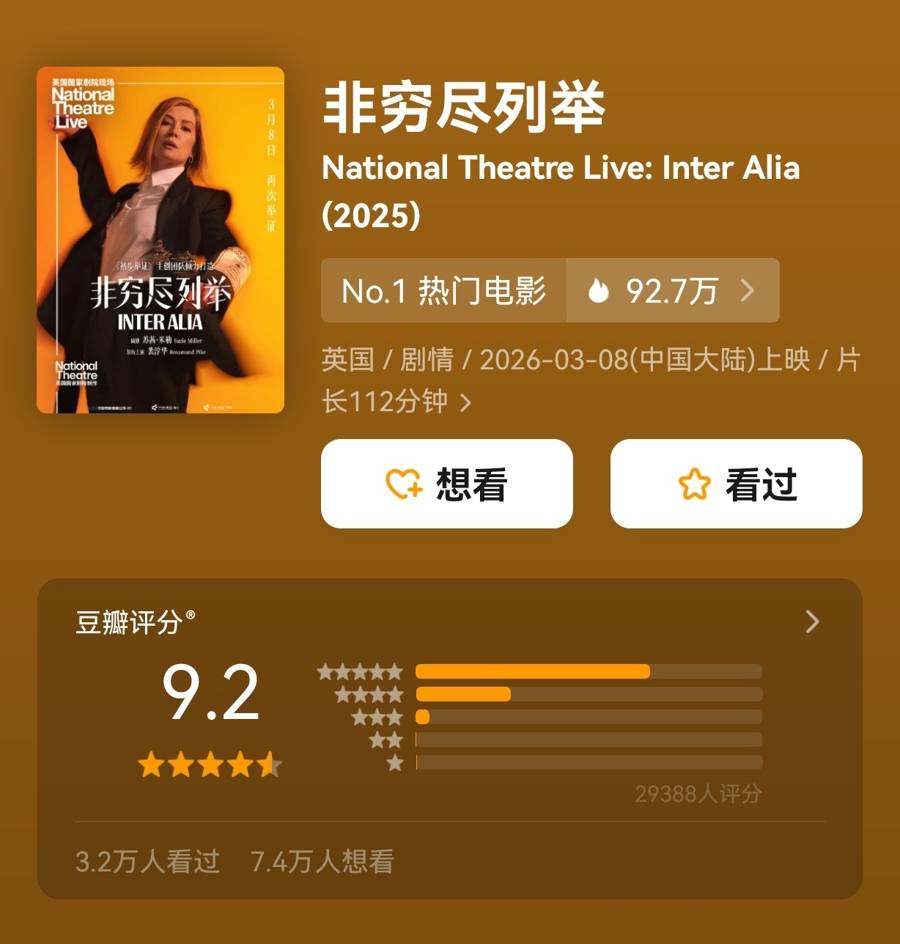Open the 非穷尽列举 movie poster
Viewport: 900px width, 944px height.
pos(160,240)
